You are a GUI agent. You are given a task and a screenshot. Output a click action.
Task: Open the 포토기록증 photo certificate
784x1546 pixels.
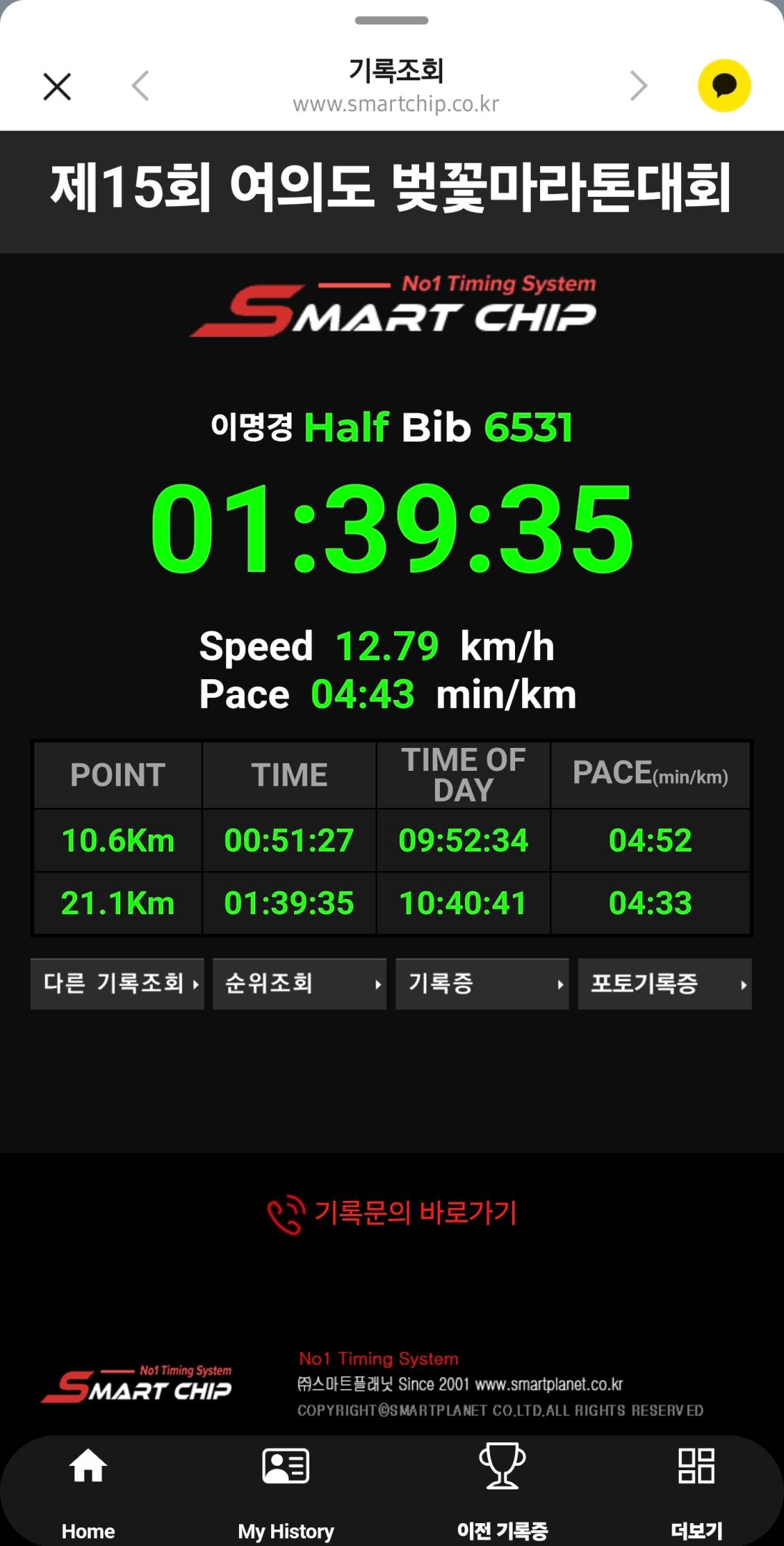(x=665, y=983)
